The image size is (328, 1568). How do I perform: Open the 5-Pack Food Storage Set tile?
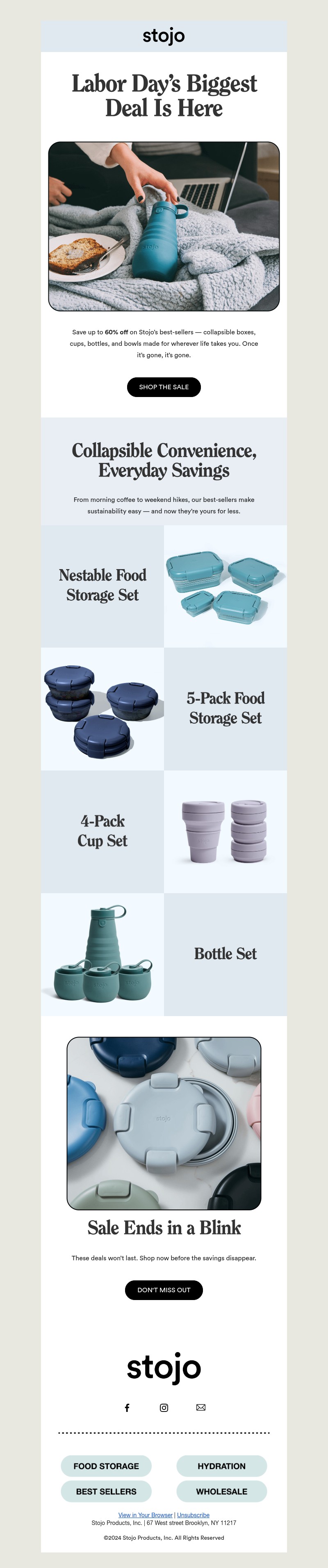[225, 708]
